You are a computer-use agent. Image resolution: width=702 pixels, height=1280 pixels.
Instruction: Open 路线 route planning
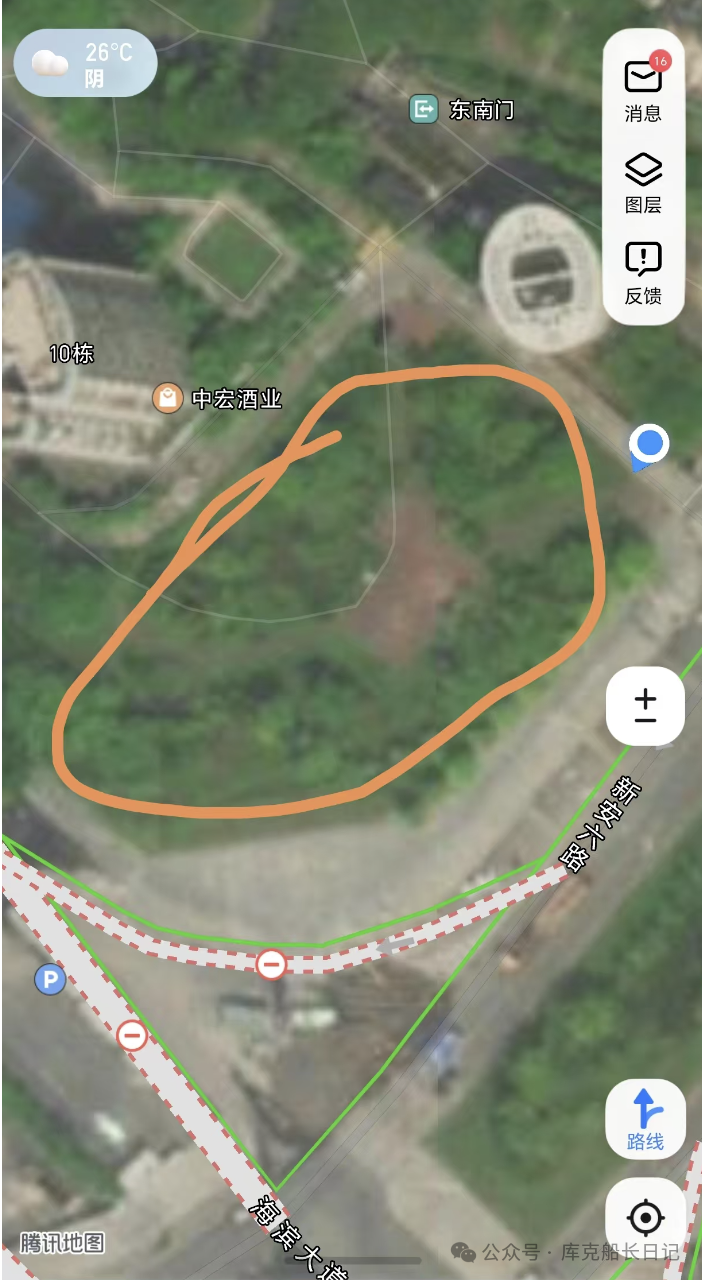pyautogui.click(x=645, y=1119)
